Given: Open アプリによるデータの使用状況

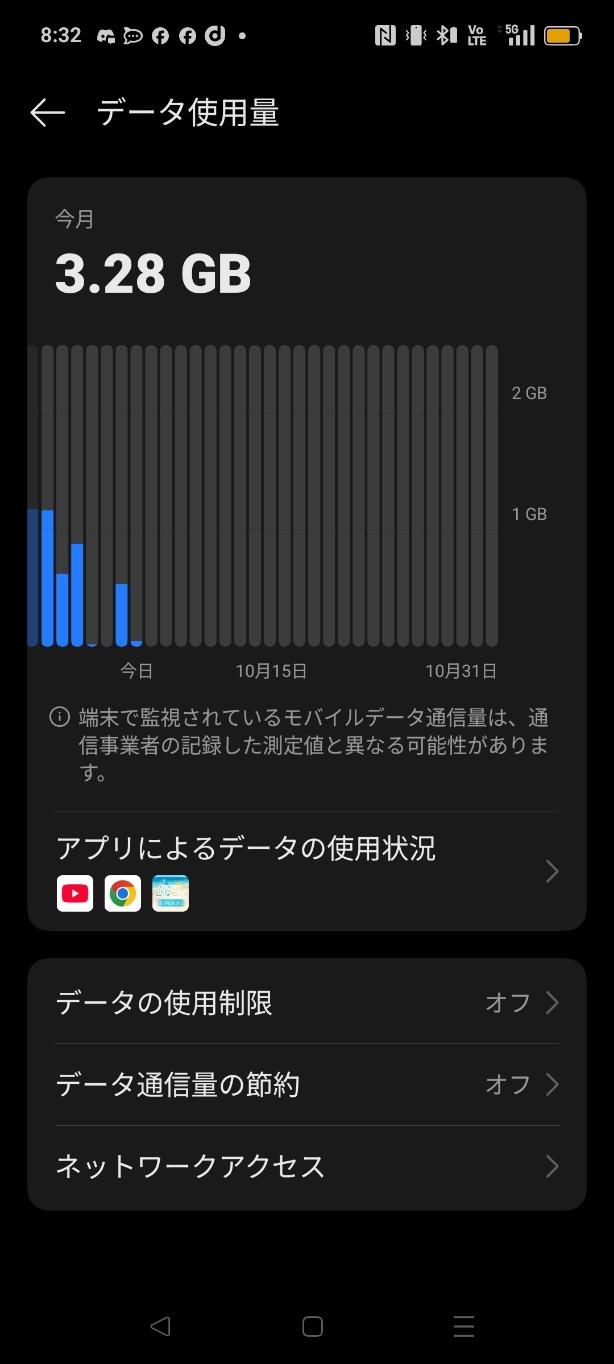Looking at the screenshot, I should pyautogui.click(x=306, y=870).
